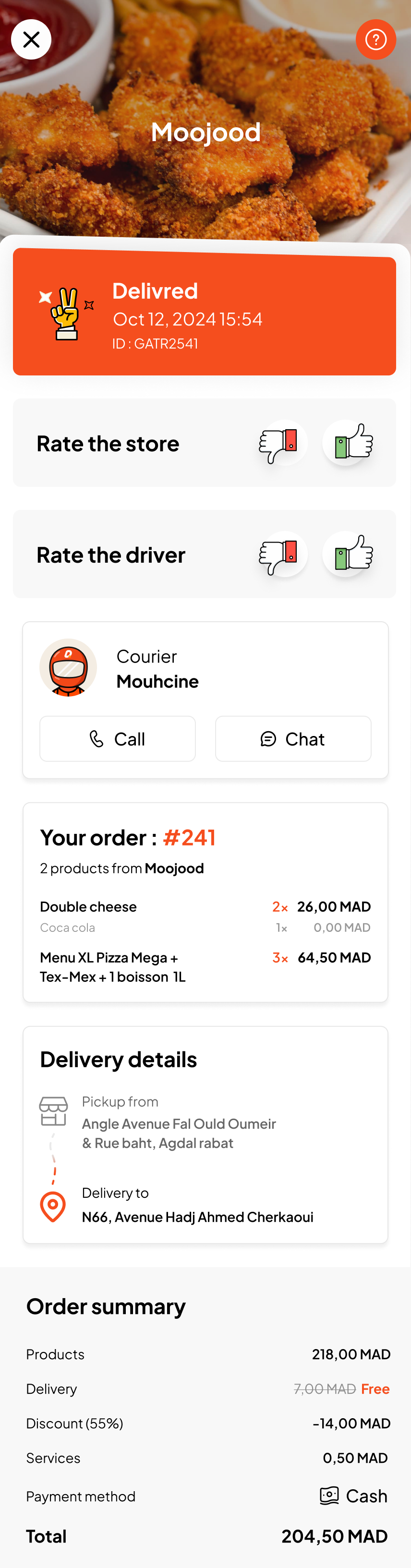Screen dimensions: 411x1568
Task: Open the help question mark icon
Action: tap(375, 39)
